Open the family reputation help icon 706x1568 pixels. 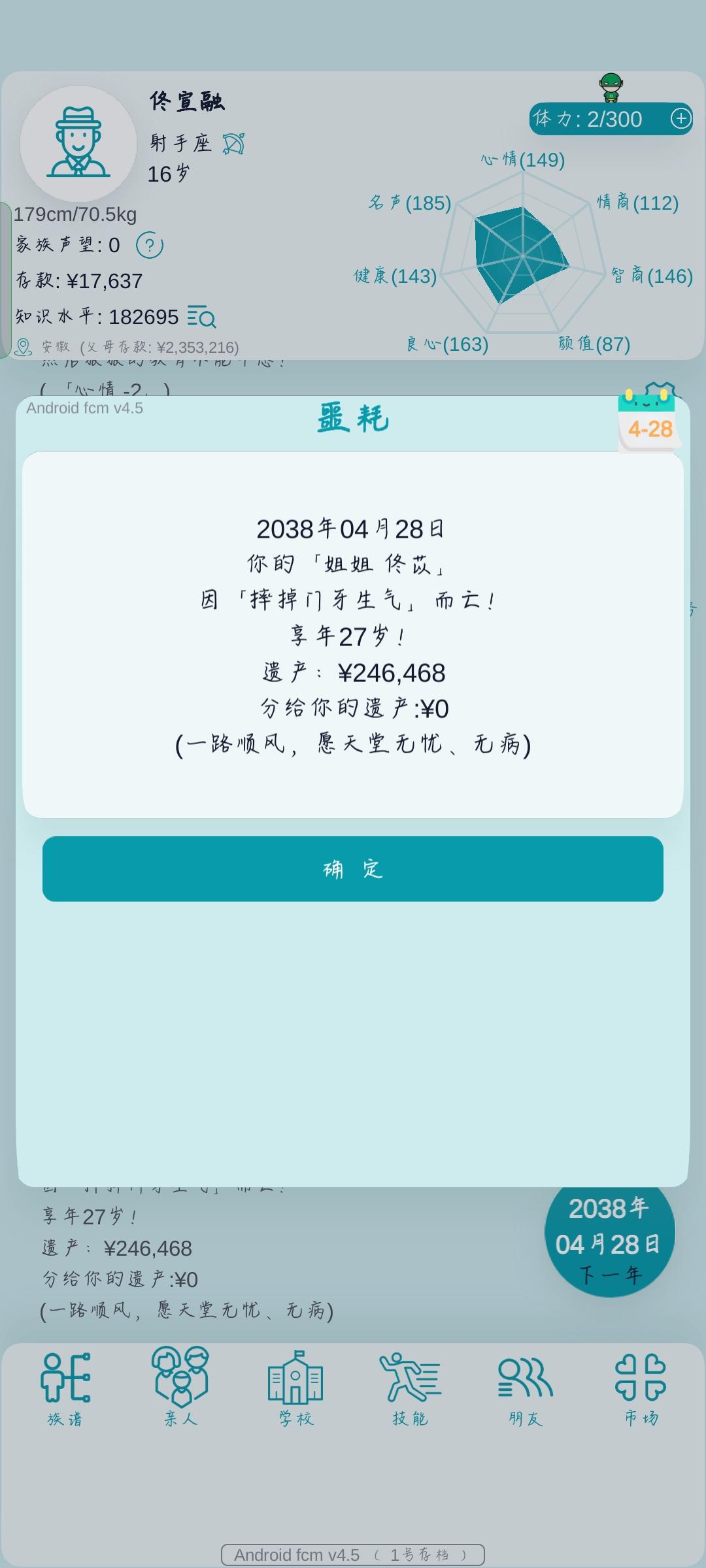click(150, 246)
